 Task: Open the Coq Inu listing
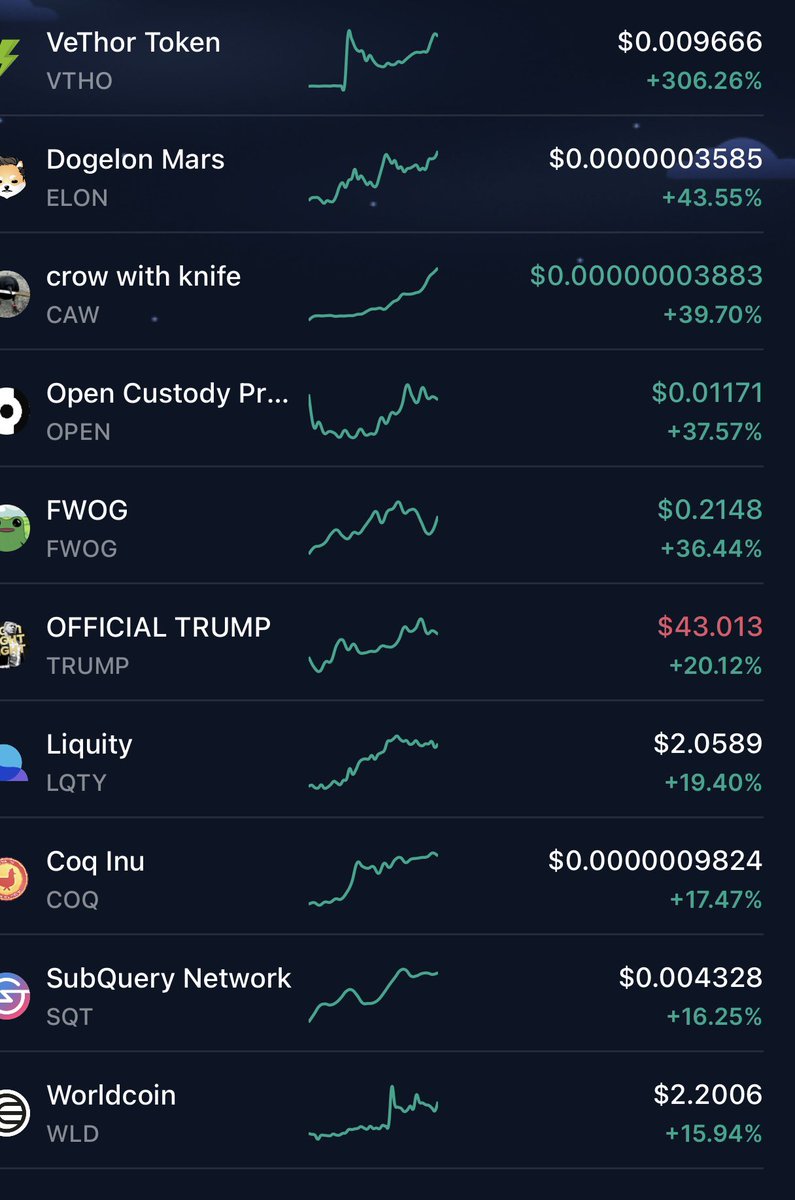click(397, 877)
